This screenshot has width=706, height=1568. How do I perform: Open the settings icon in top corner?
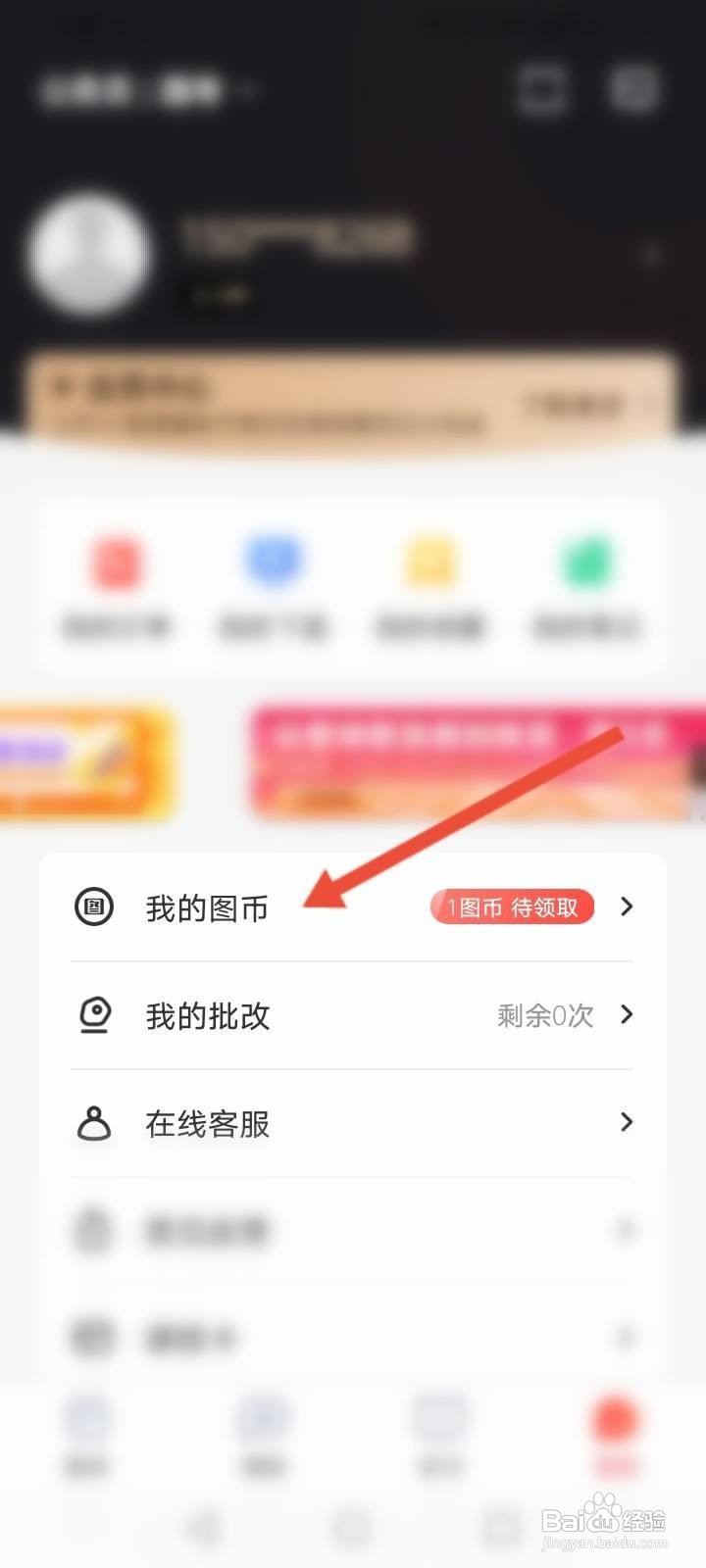636,88
